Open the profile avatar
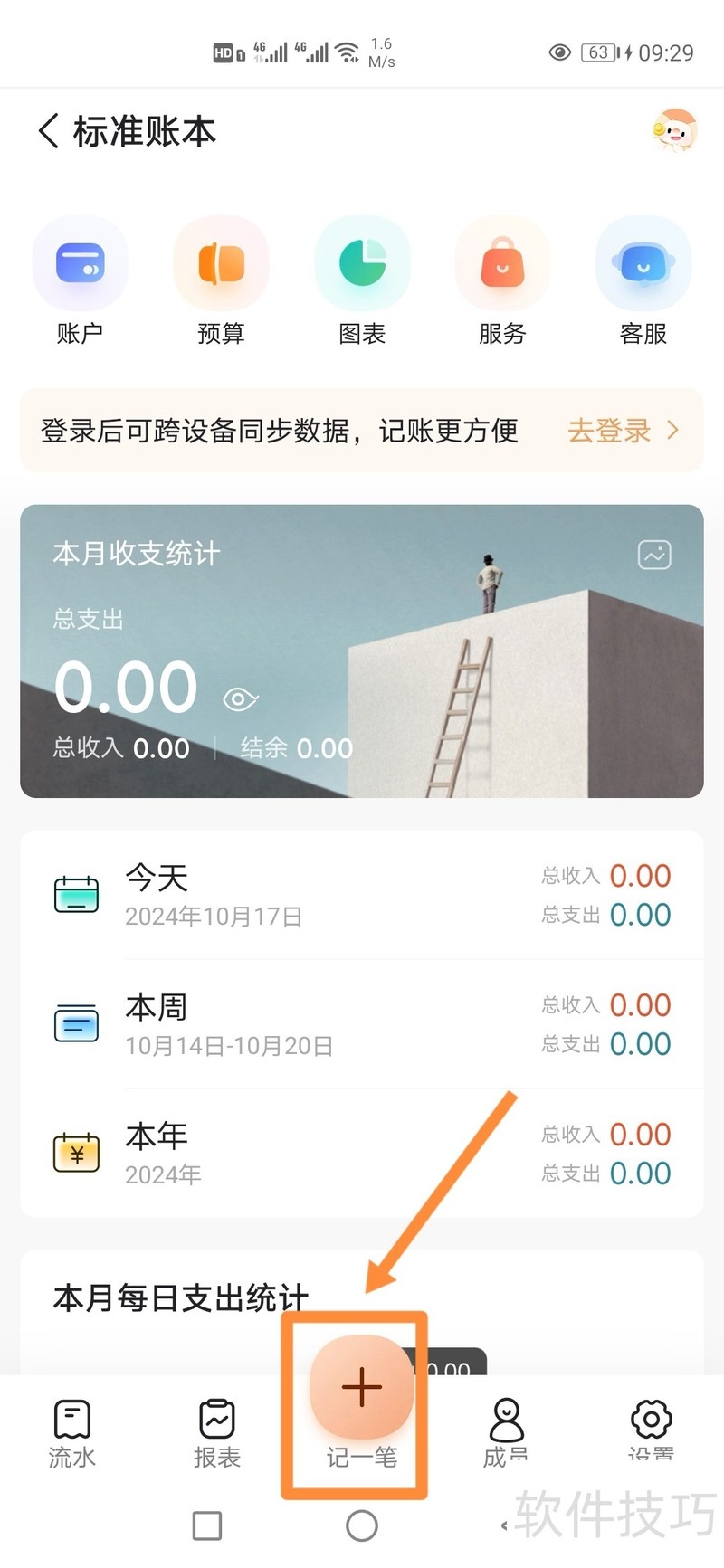This screenshot has width=724, height=1568. (673, 131)
